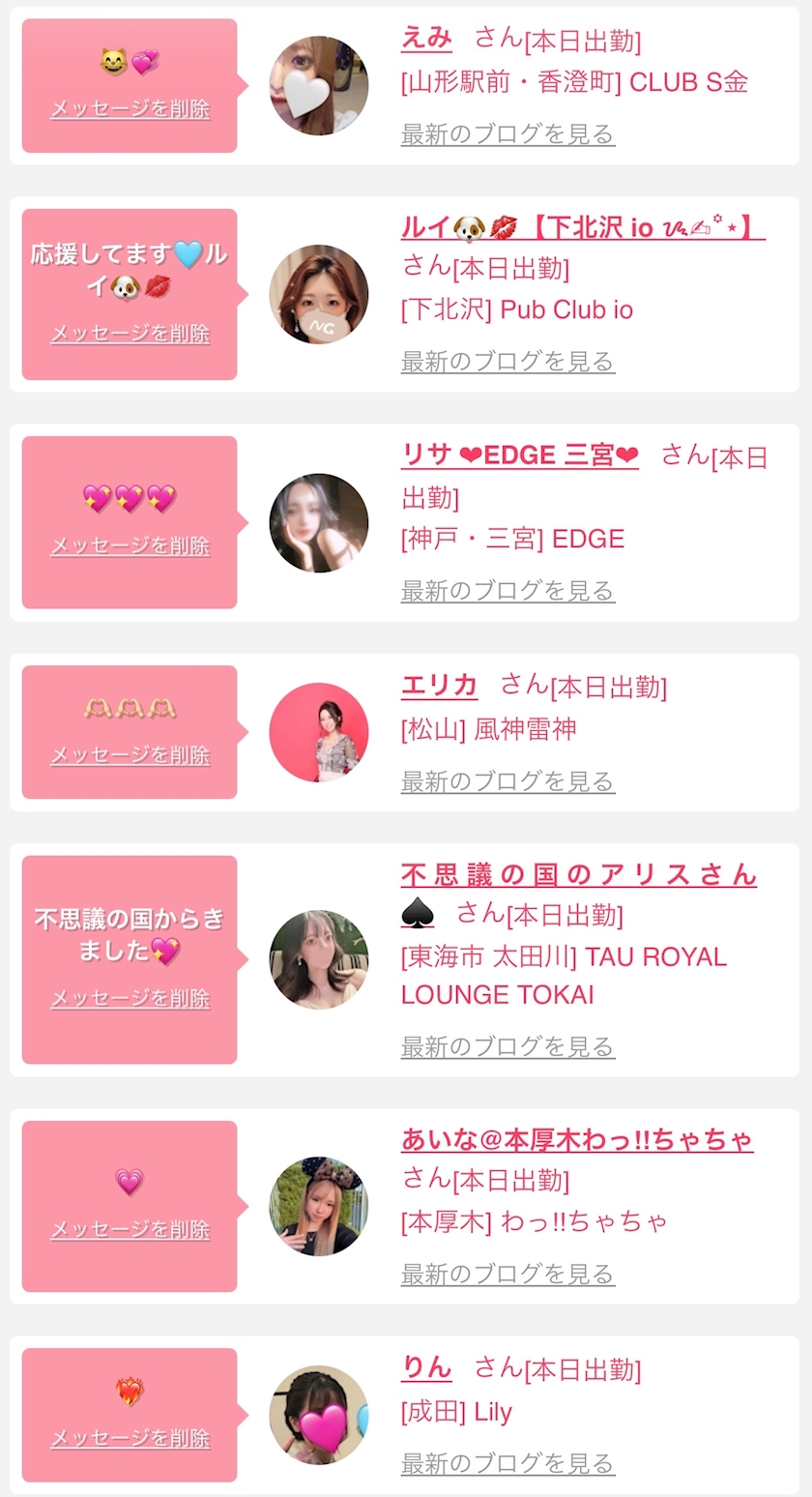
Task: Delete the message sent to エリカ
Action: 130,755
